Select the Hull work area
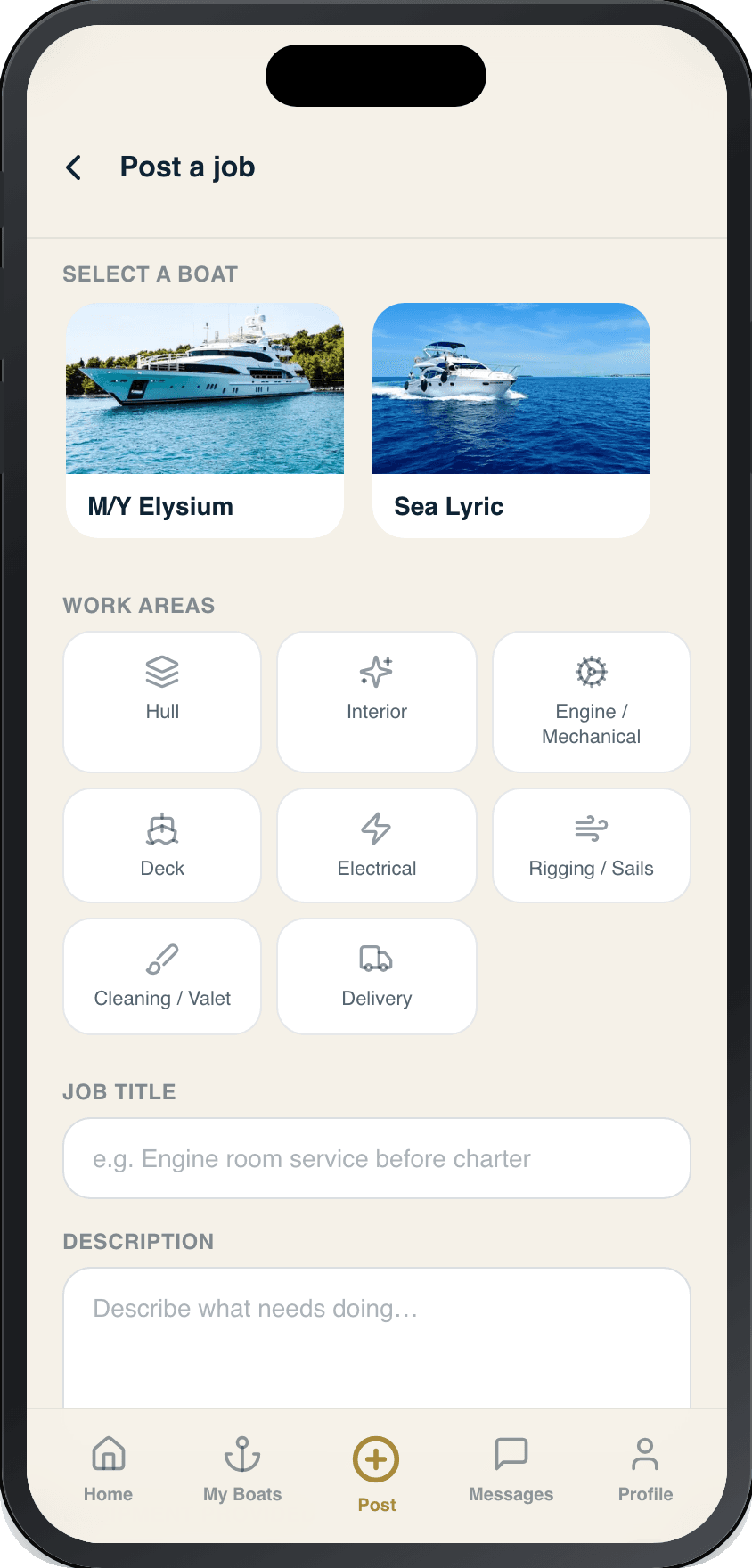Image resolution: width=752 pixels, height=1568 pixels. click(x=162, y=702)
